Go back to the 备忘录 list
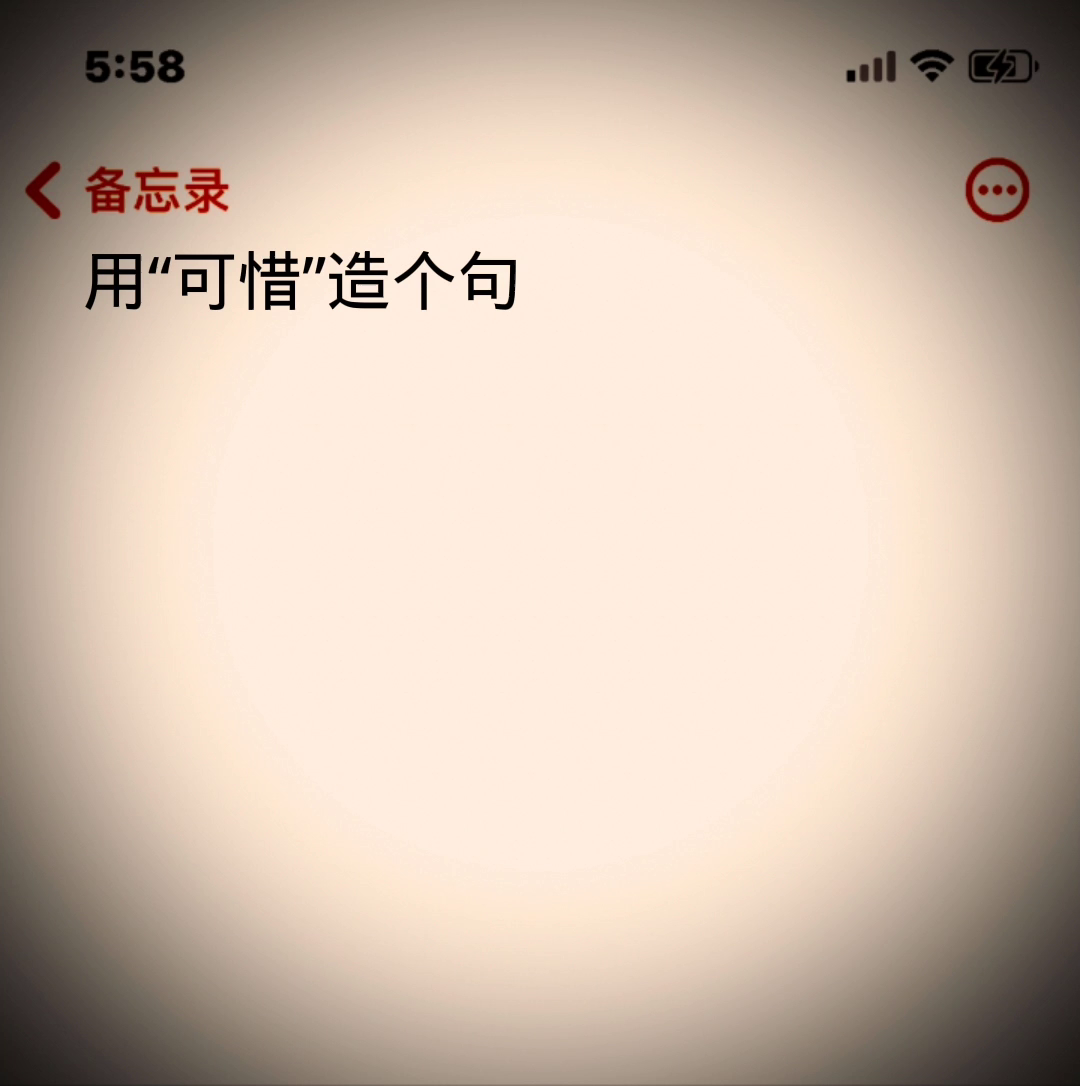This screenshot has width=1080, height=1086. coord(128,191)
